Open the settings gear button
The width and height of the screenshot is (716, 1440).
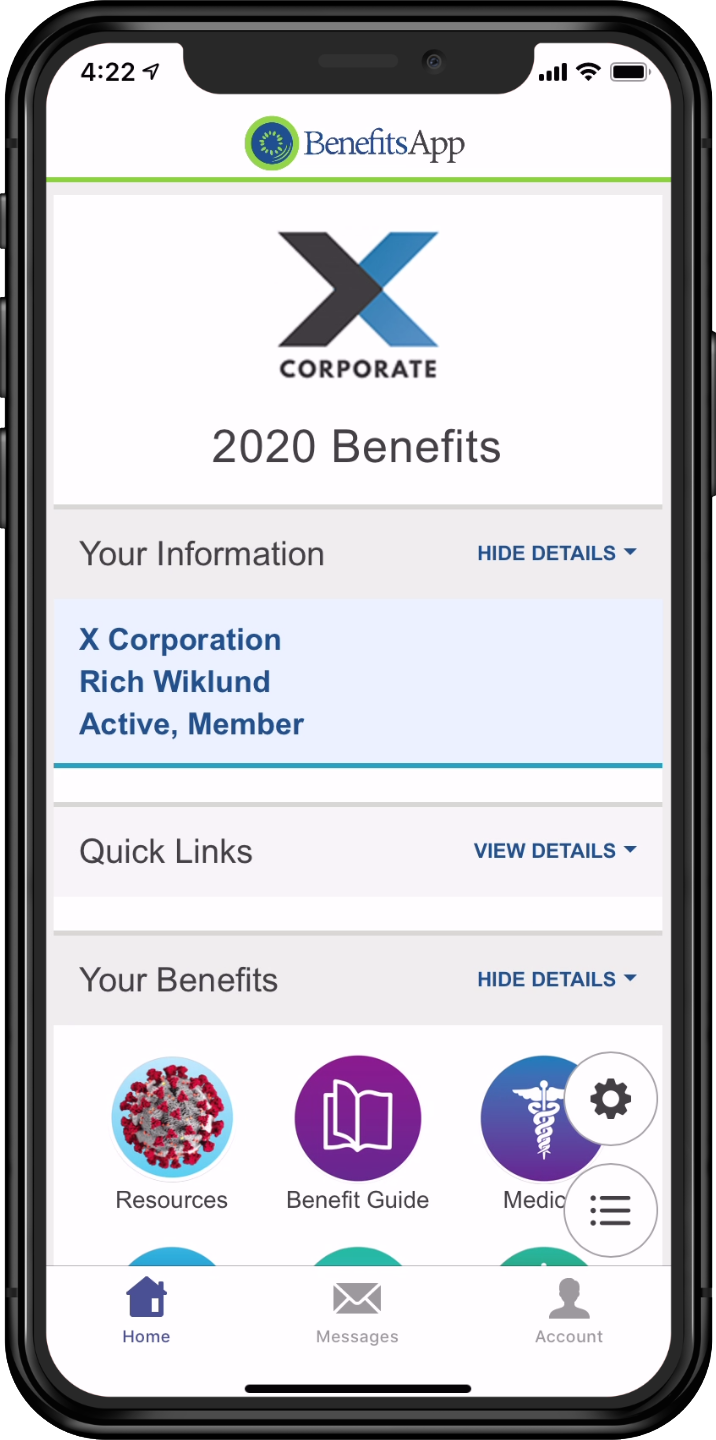click(610, 1099)
